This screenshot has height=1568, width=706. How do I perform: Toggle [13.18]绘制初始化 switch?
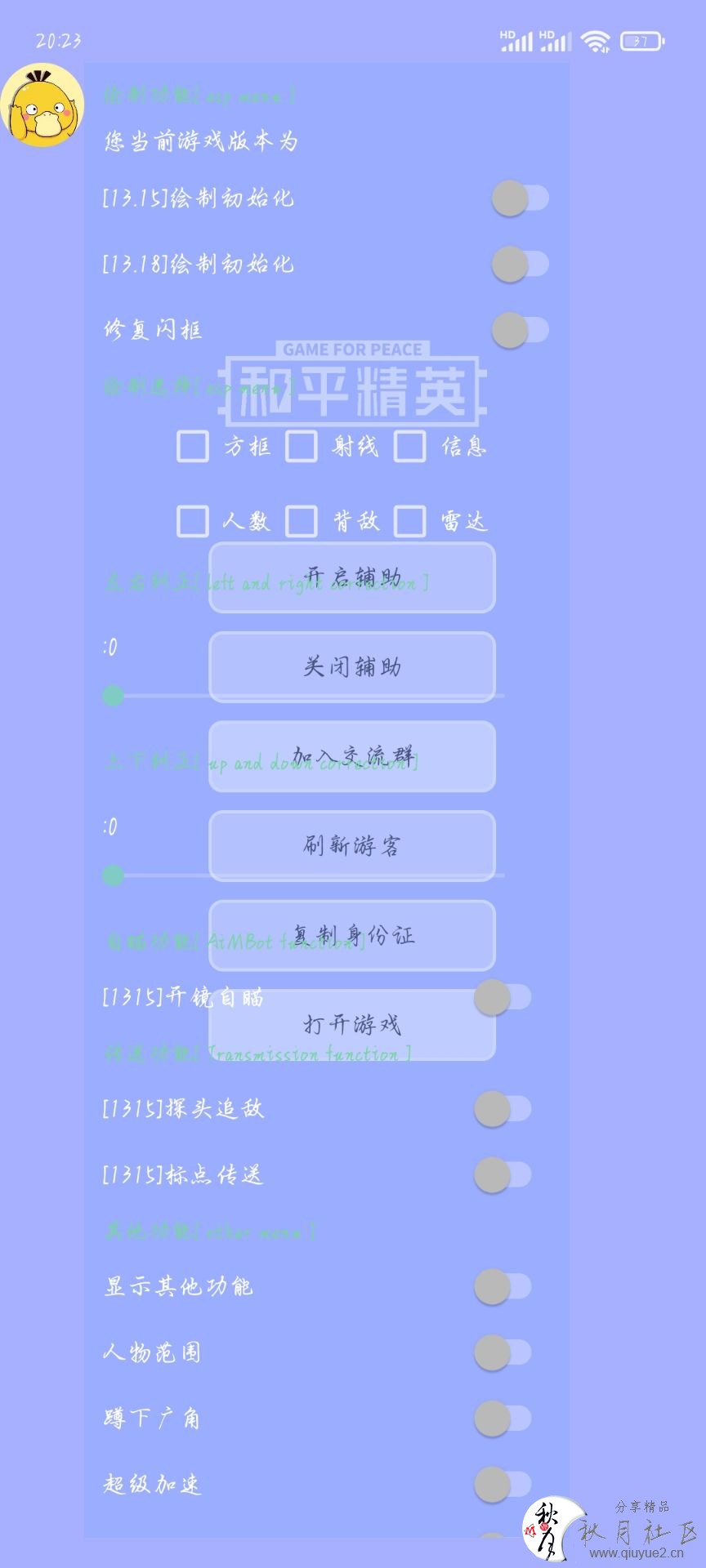[x=520, y=265]
